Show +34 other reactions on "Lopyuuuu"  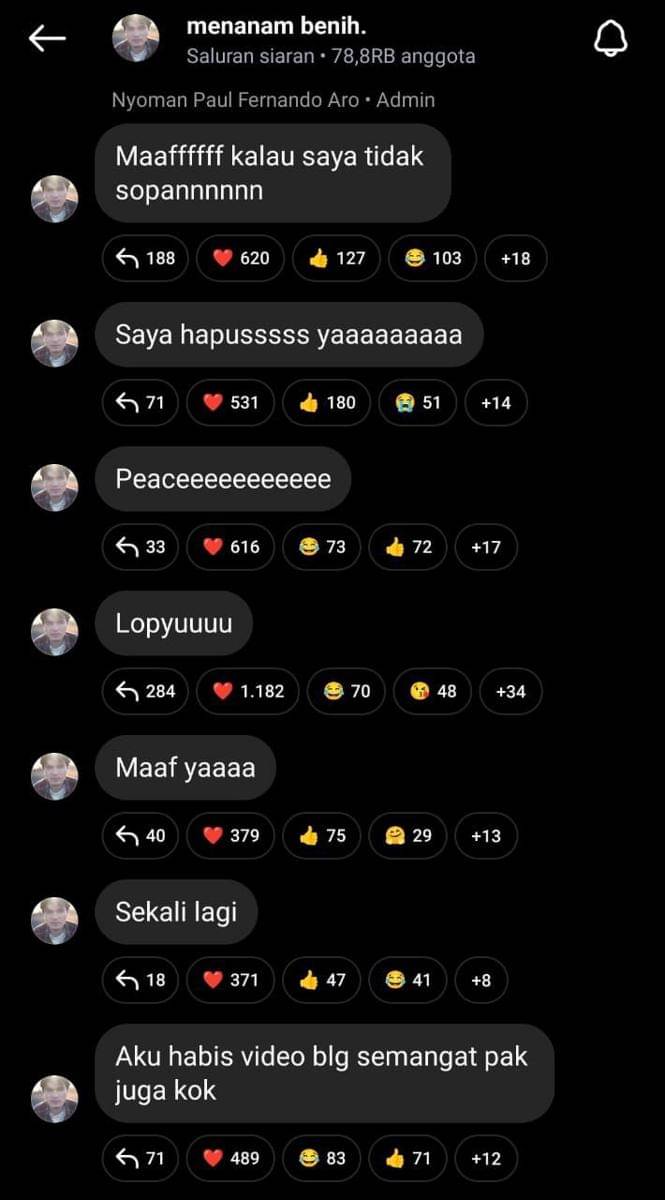click(x=510, y=691)
